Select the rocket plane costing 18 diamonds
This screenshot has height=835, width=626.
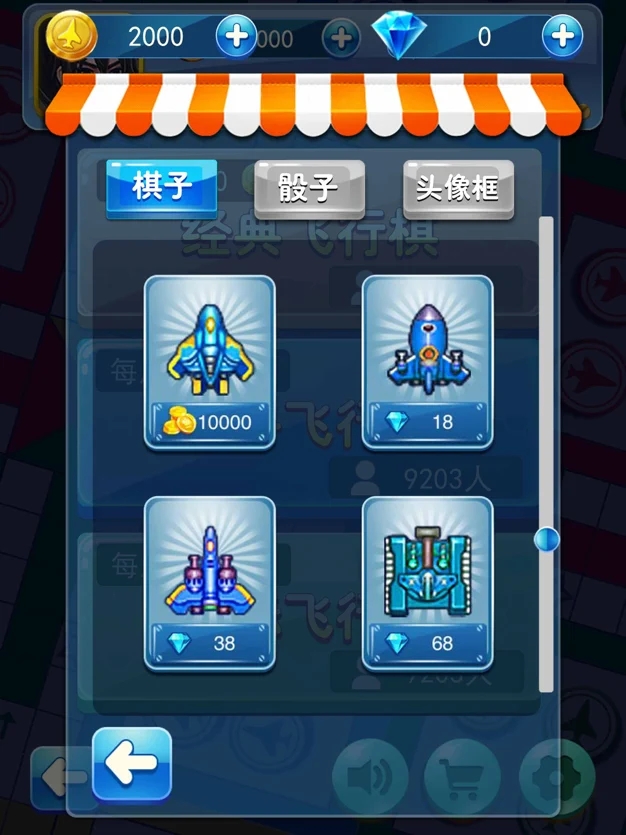click(x=427, y=362)
